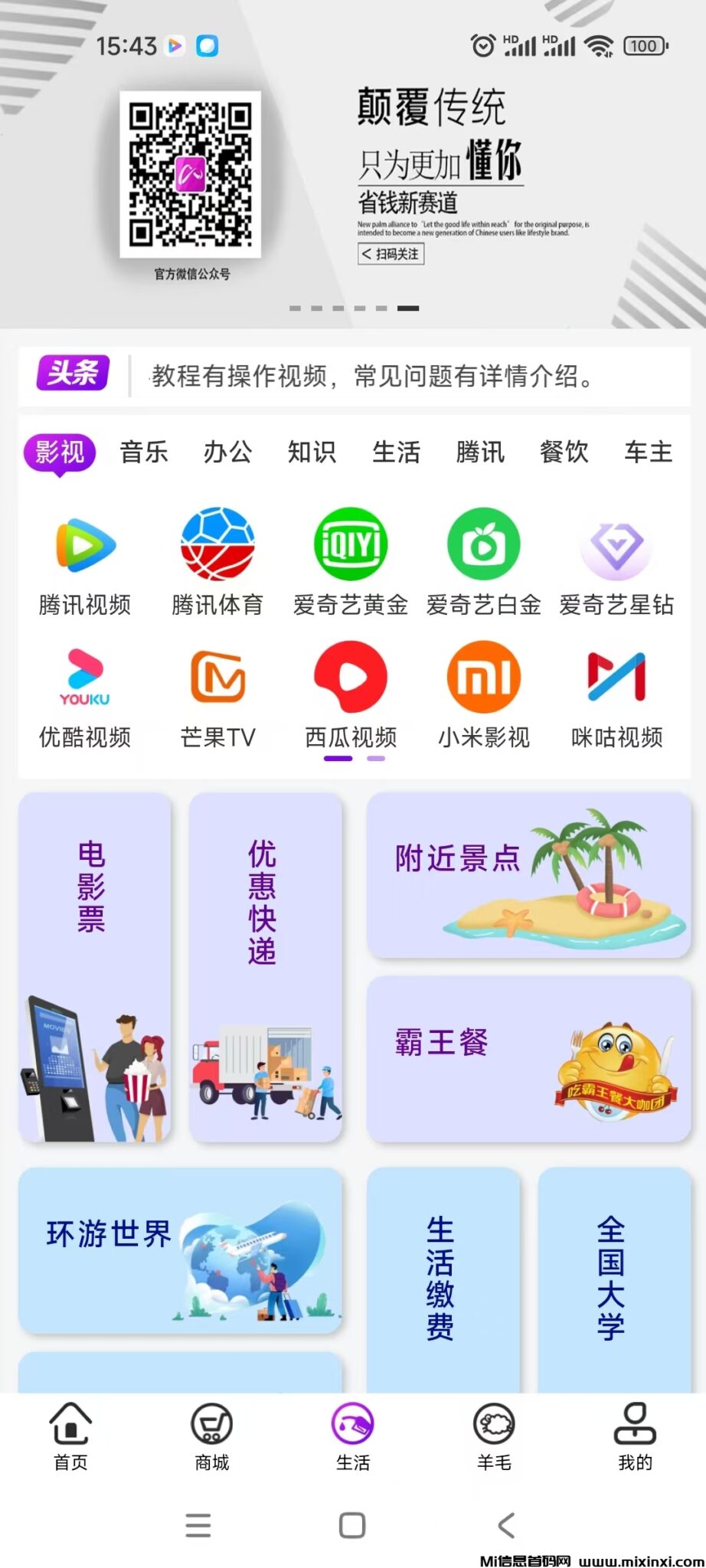Tap the system back button
The image size is (706, 1568).
pos(506,1525)
